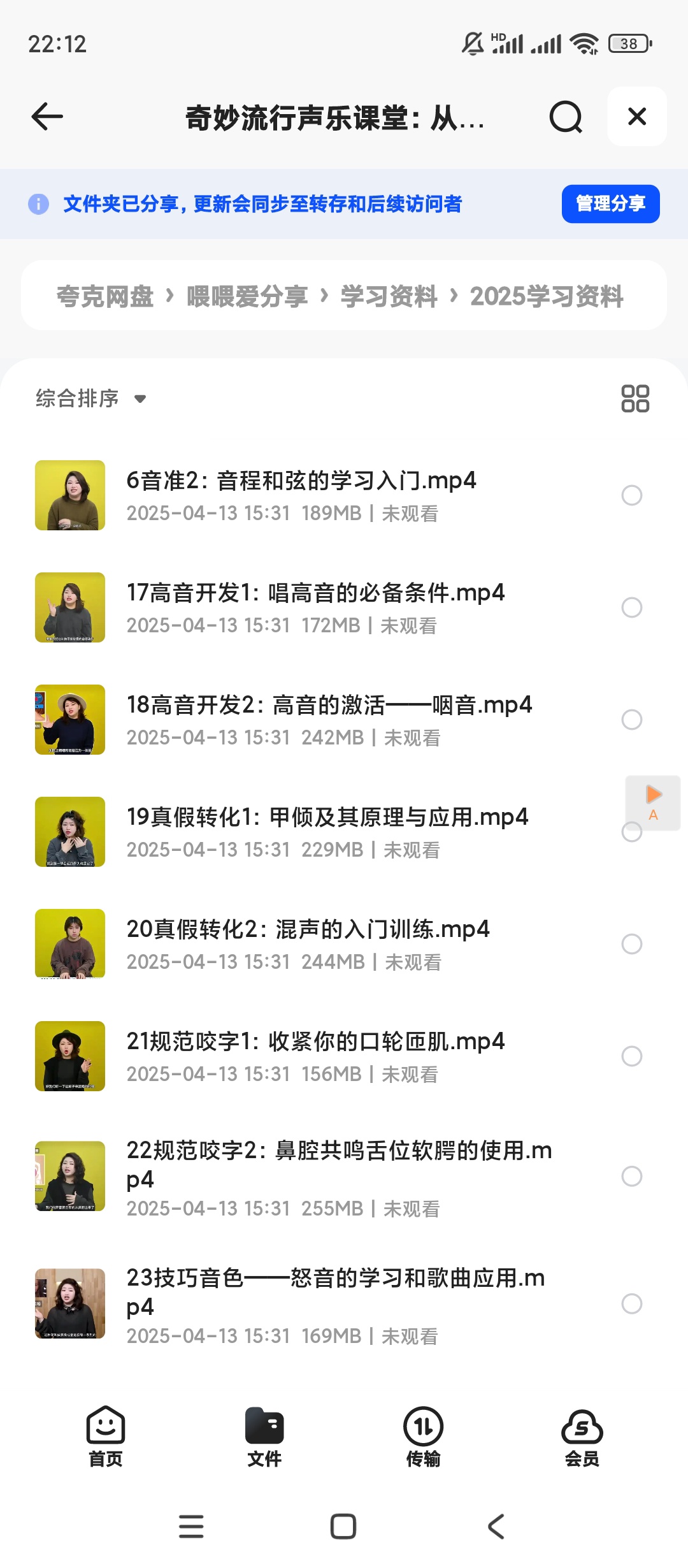Select the checkbox for 6音准2 video
The width and height of the screenshot is (688, 1568).
pos(631,495)
